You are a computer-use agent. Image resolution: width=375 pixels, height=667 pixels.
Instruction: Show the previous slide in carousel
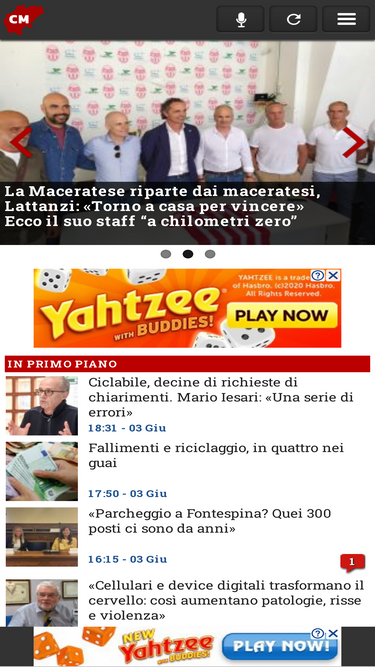(21, 143)
